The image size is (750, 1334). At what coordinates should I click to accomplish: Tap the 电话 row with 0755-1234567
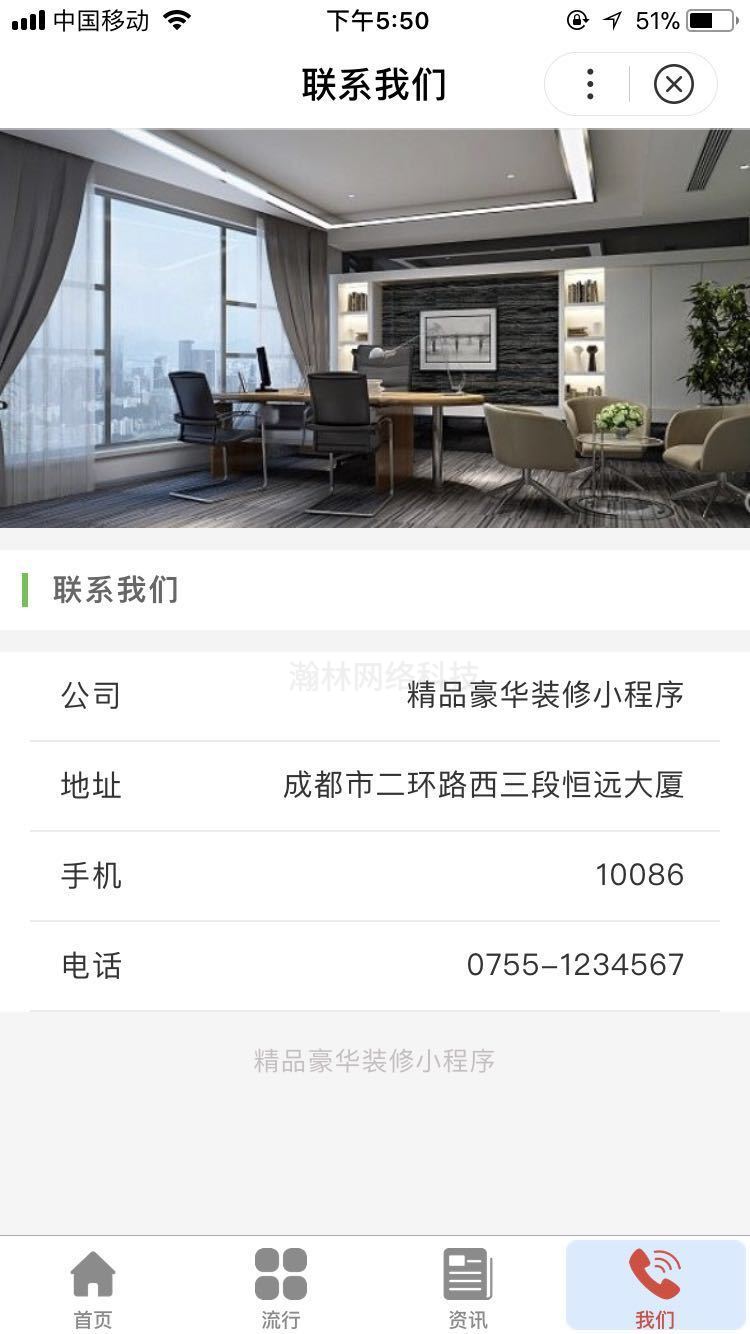point(374,965)
